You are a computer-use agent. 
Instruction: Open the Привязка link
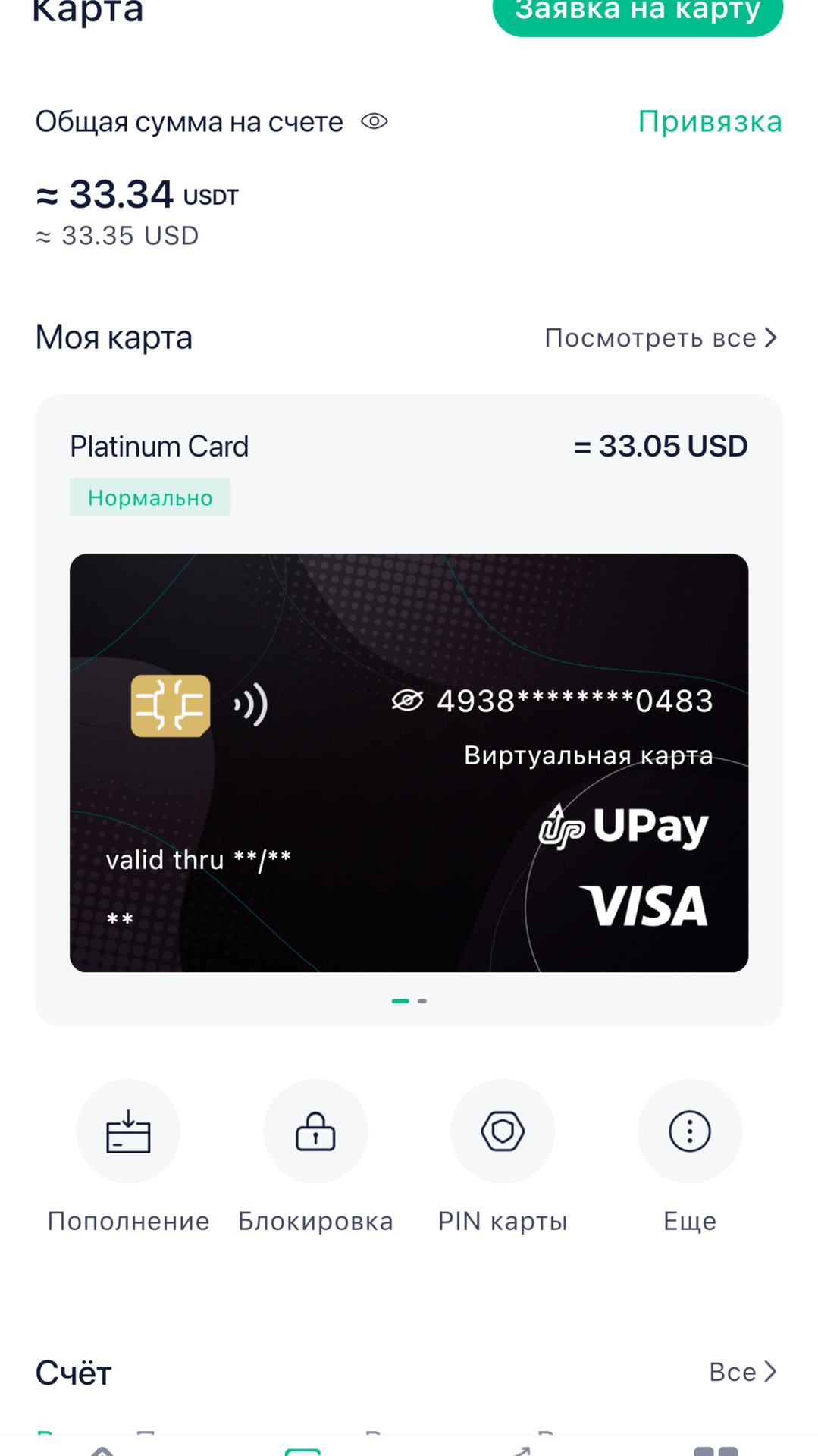pos(709,121)
